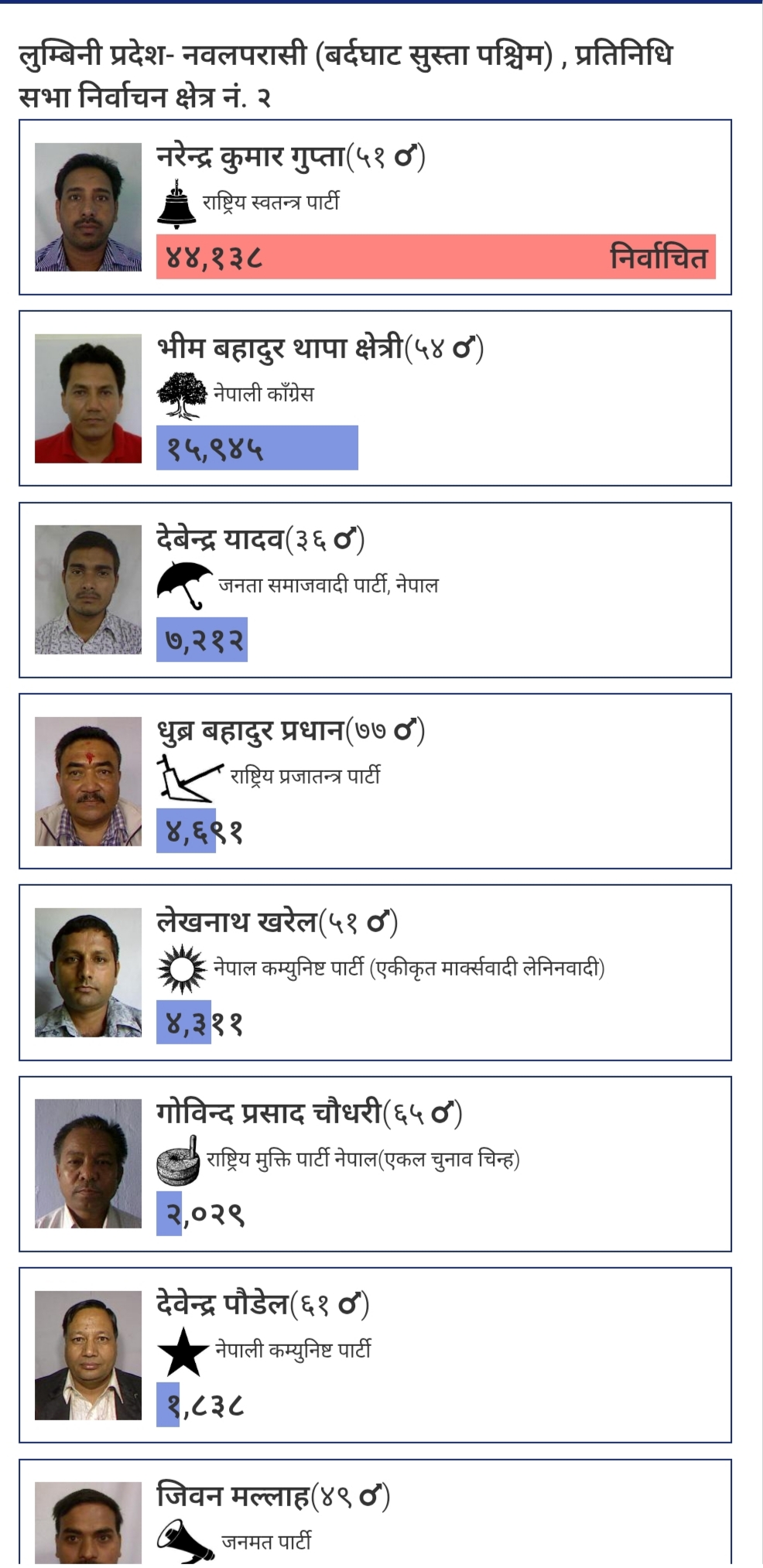Viewport: 763px width, 1568px height.
Task: Select Debendra Yadav's candidate card
Action: pyautogui.click(x=375, y=589)
